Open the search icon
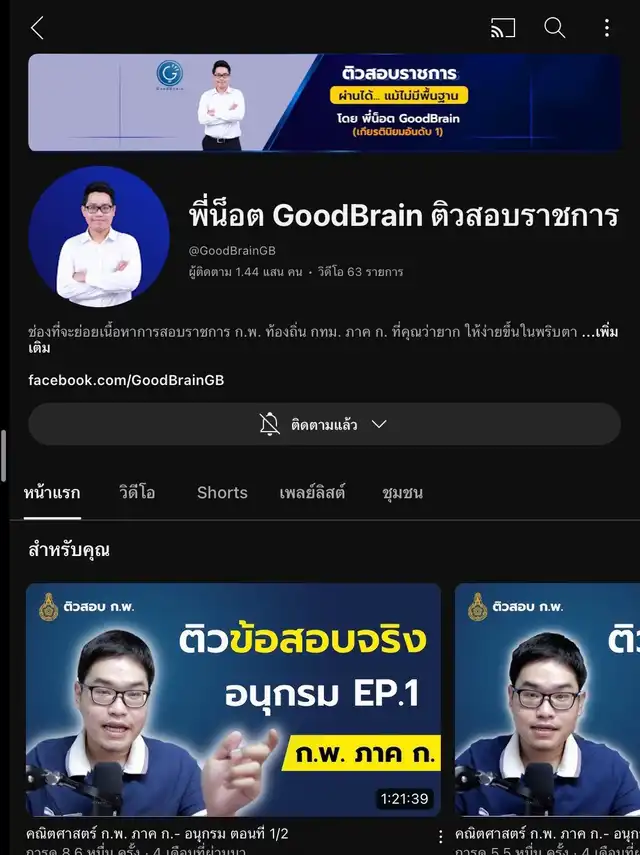 tap(555, 28)
